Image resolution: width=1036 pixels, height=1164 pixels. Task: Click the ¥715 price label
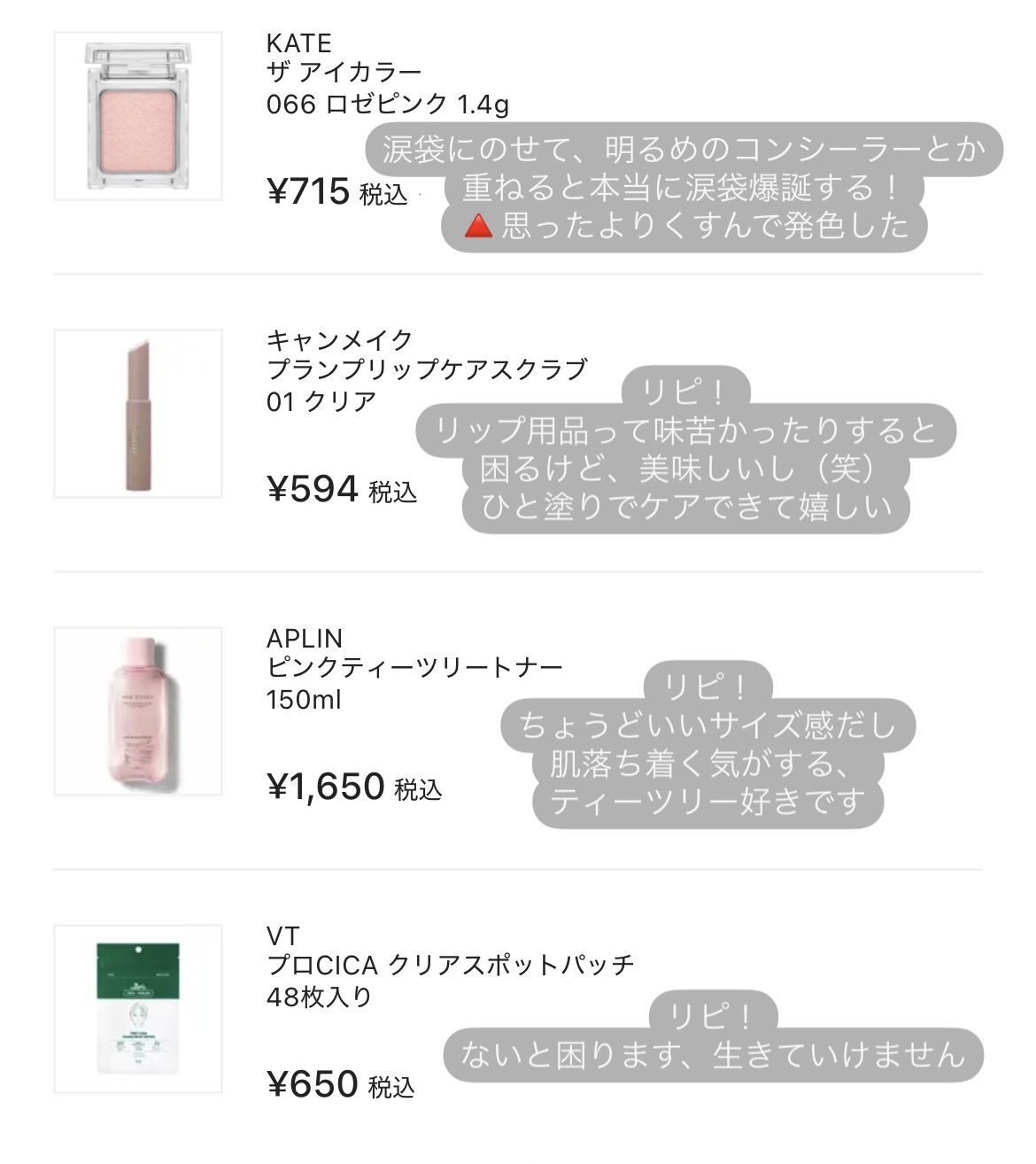click(x=305, y=187)
